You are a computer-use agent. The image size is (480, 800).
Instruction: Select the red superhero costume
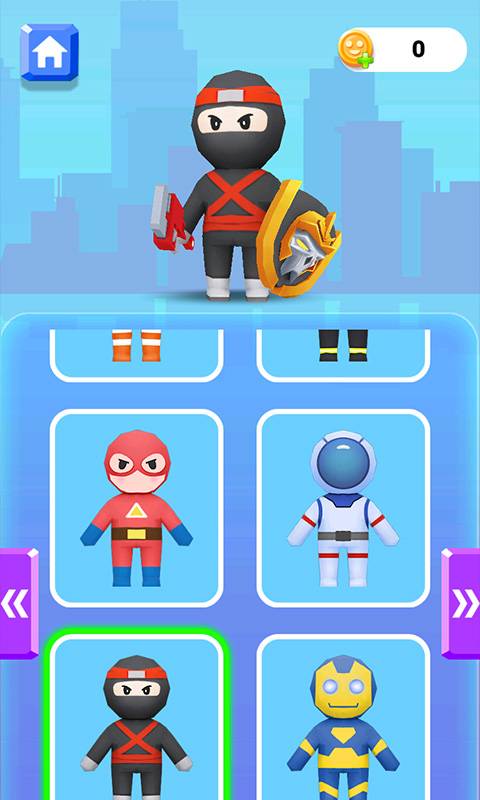pyautogui.click(x=137, y=508)
